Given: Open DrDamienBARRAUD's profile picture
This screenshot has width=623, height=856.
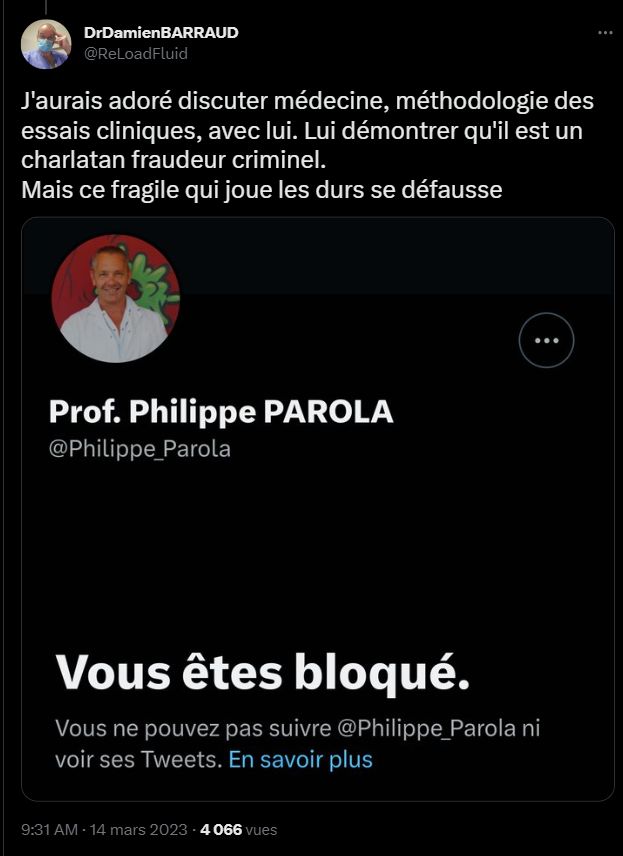Looking at the screenshot, I should click(x=46, y=44).
